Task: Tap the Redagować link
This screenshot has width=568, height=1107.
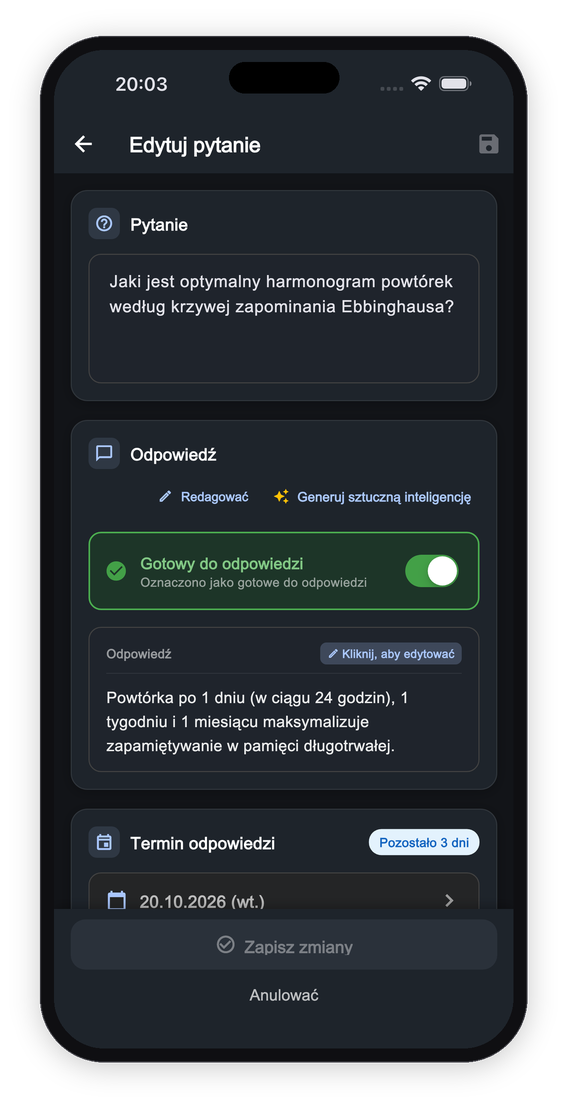Action: [x=204, y=497]
